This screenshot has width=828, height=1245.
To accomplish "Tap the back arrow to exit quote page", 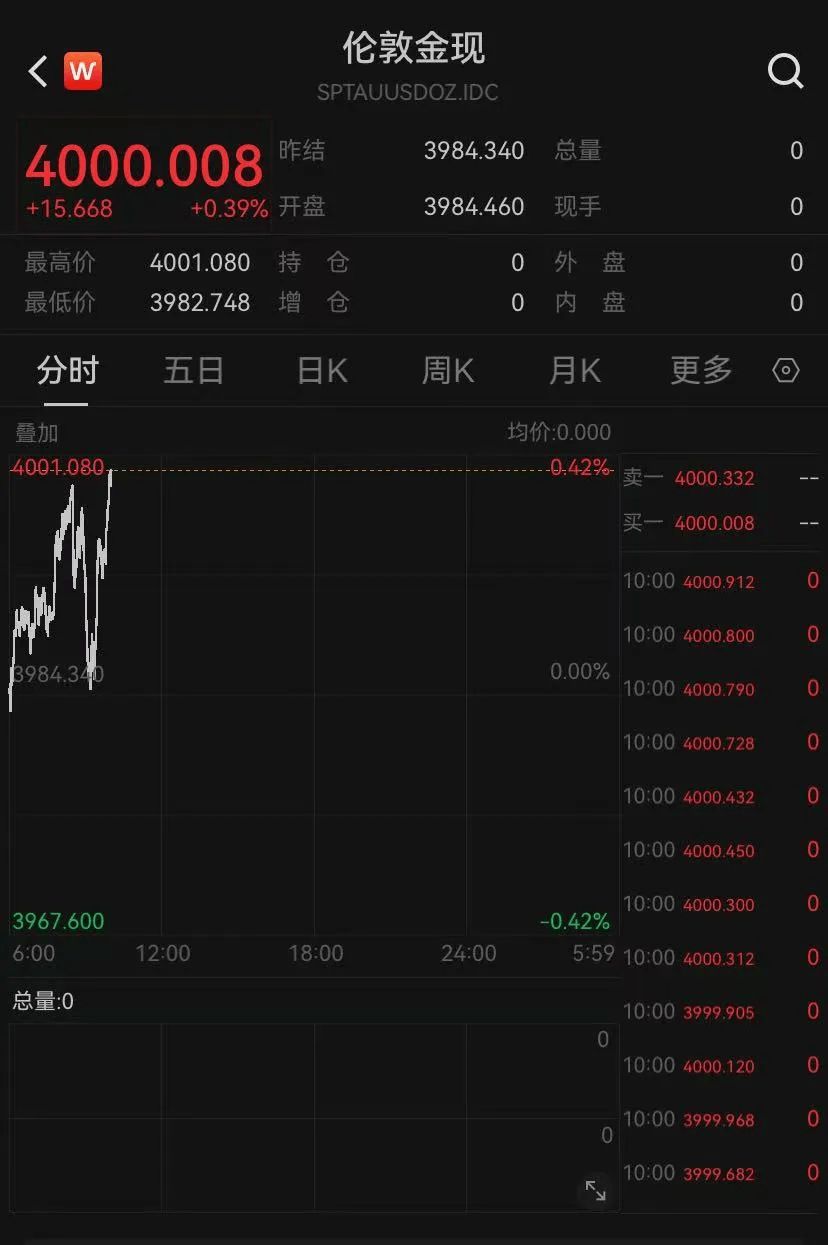I will coord(36,70).
